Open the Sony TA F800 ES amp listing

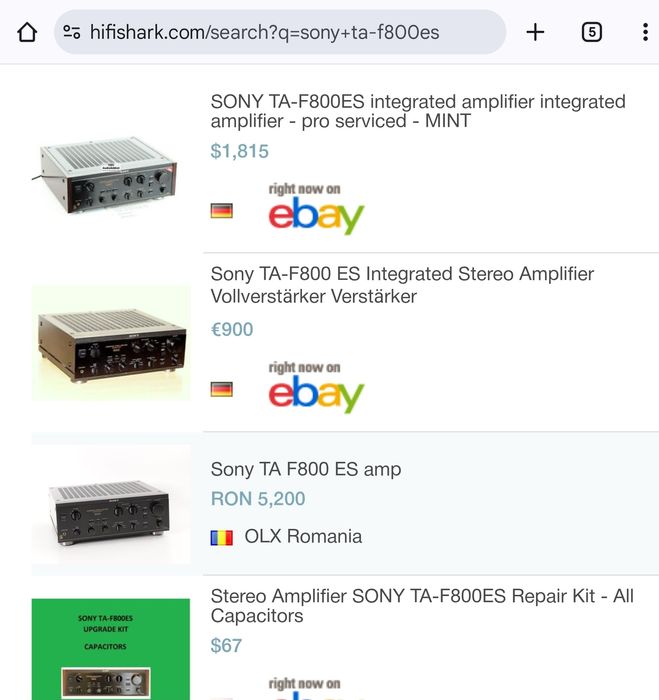pos(305,469)
